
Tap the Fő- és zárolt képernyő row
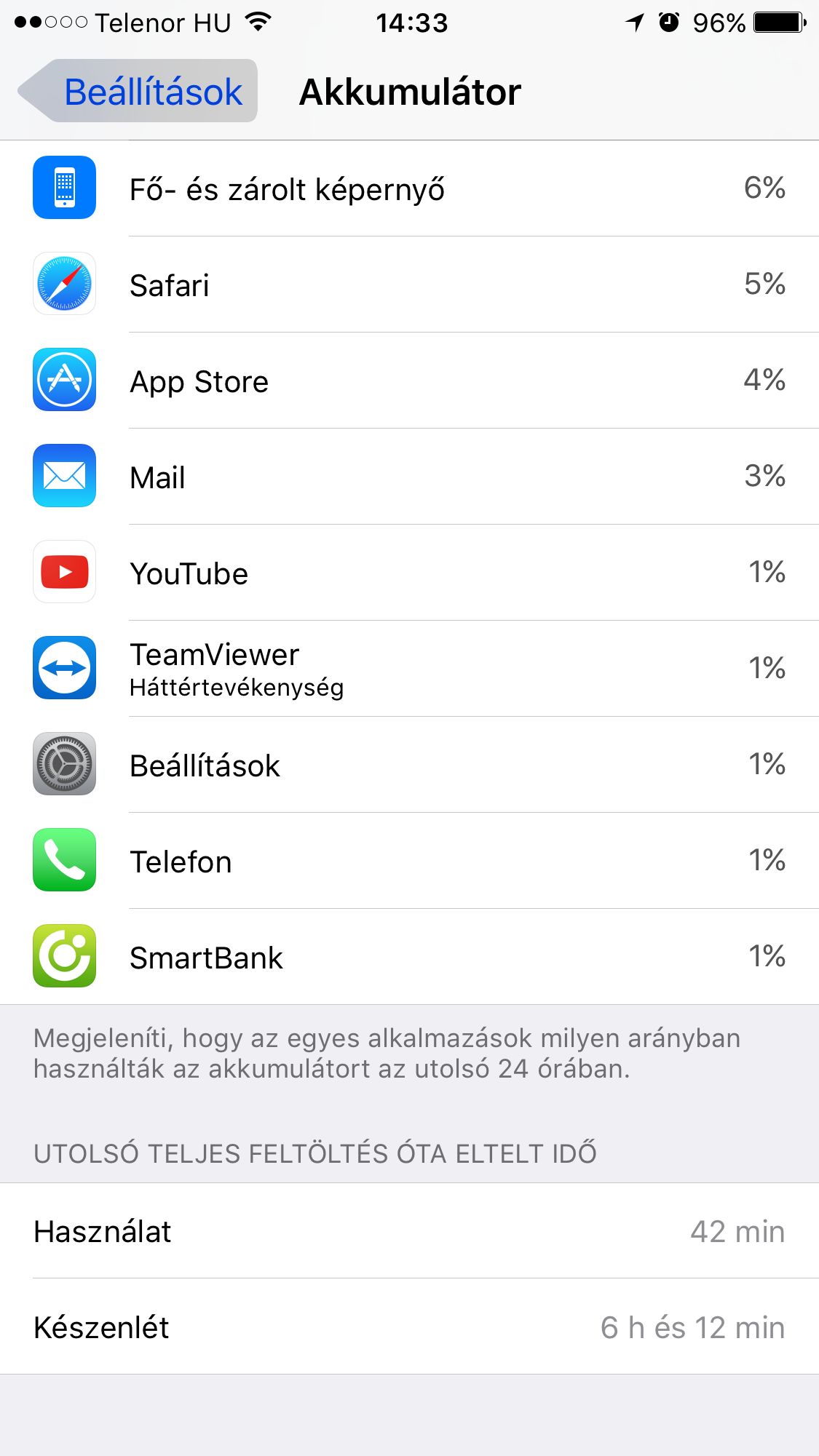point(409,188)
